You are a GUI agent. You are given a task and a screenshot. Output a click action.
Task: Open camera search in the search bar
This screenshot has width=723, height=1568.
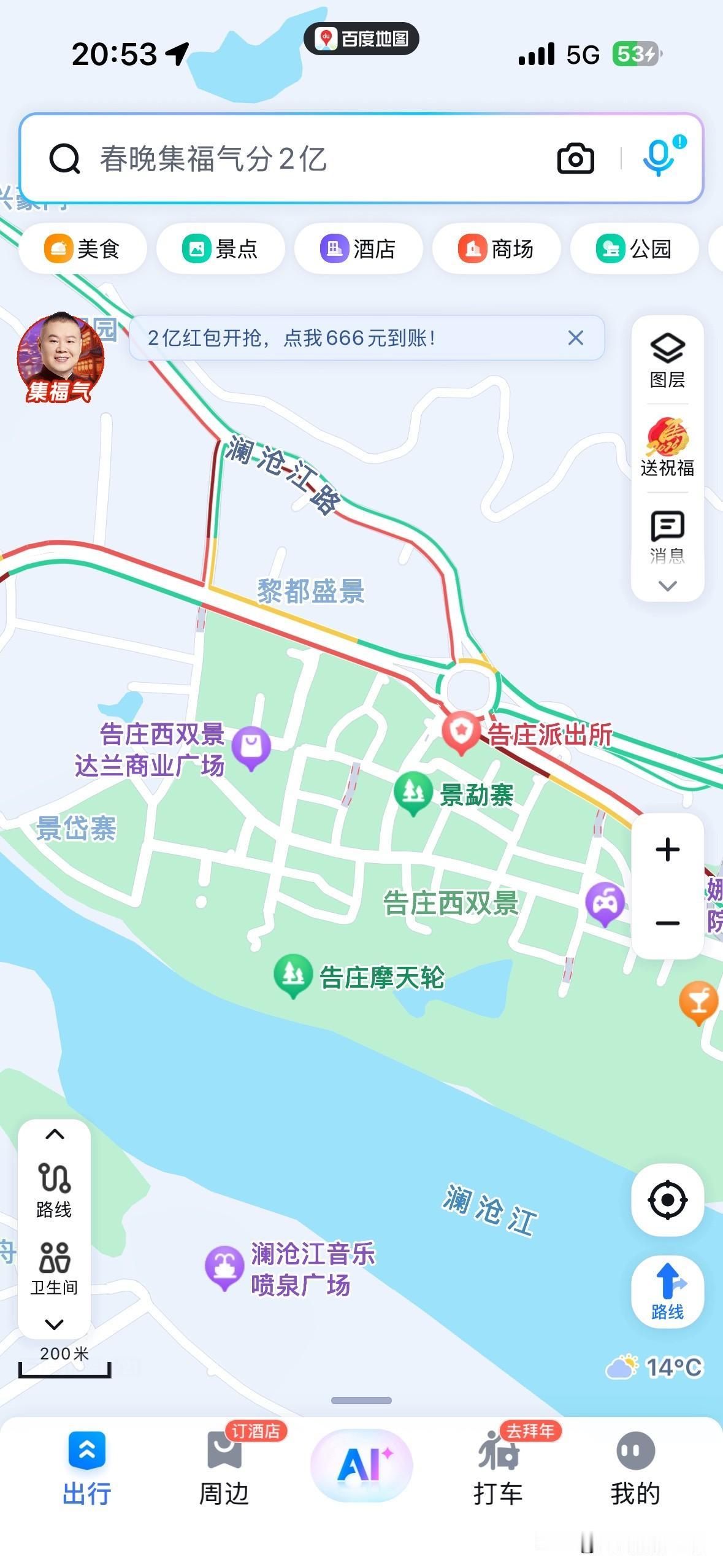pyautogui.click(x=575, y=159)
